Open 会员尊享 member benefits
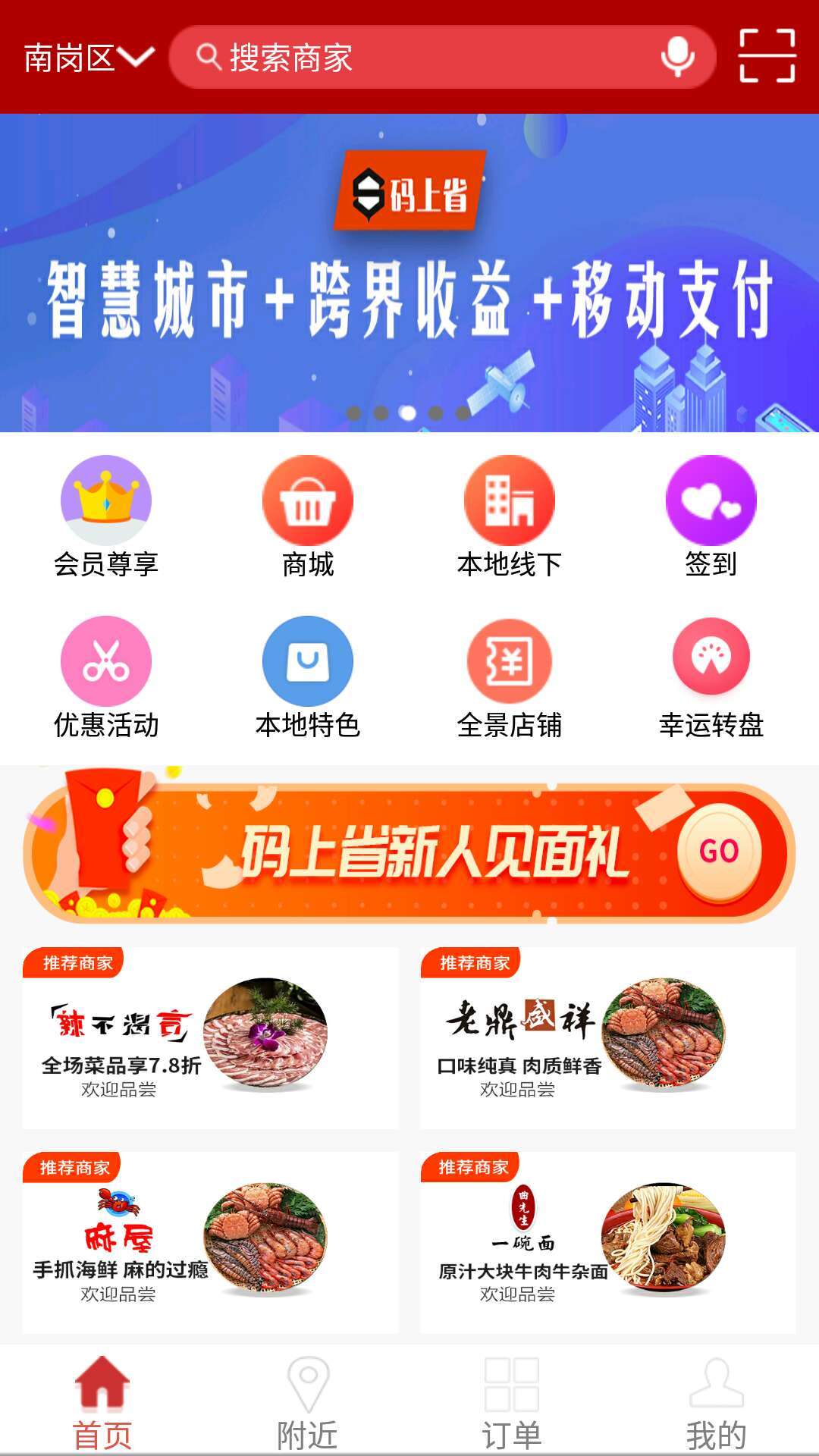The height and width of the screenshot is (1456, 819). tap(106, 517)
